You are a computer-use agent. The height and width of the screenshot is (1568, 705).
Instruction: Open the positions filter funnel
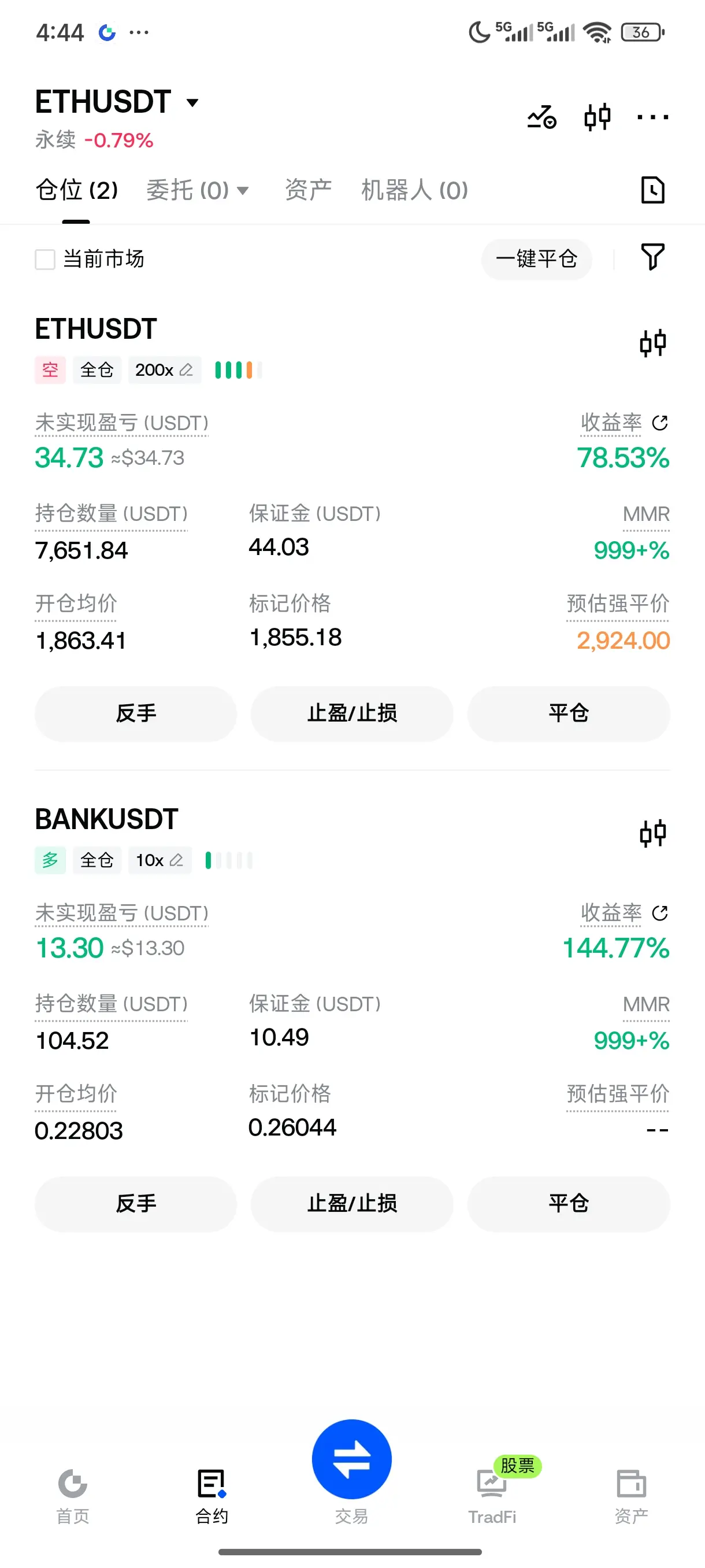click(652, 257)
